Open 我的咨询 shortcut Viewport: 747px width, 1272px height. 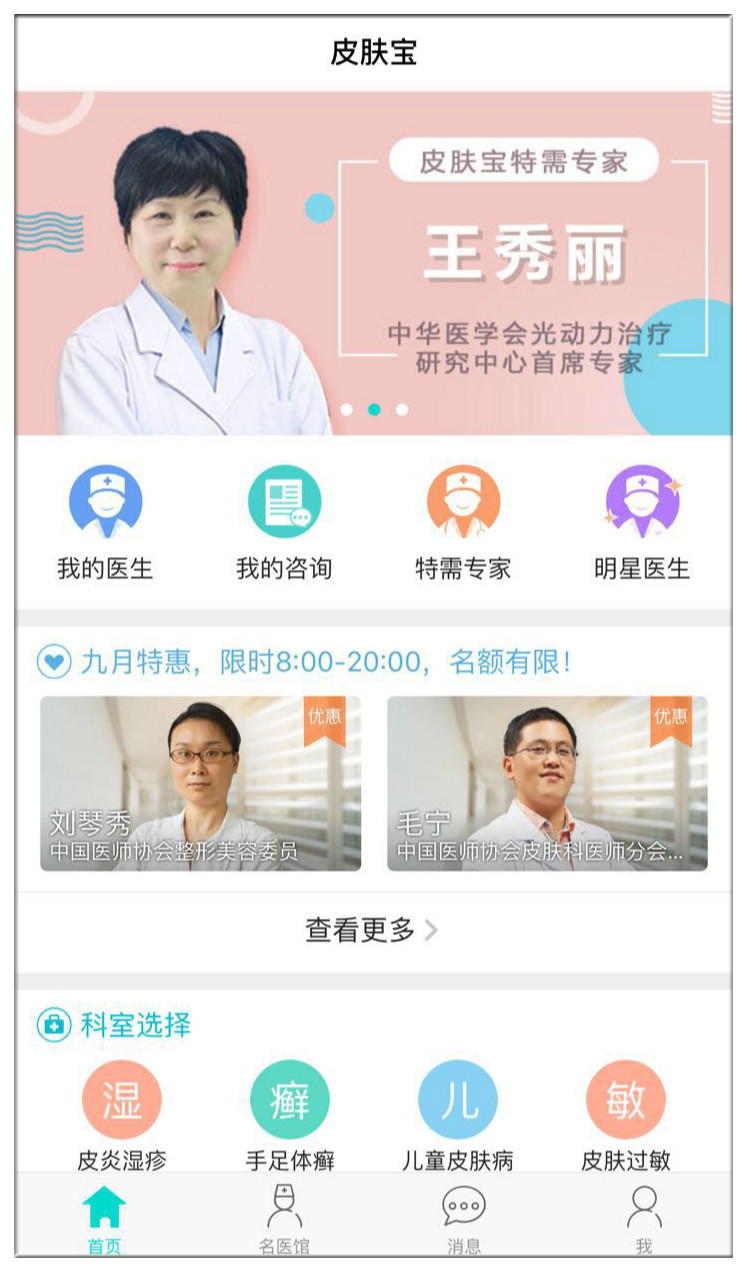point(284,523)
